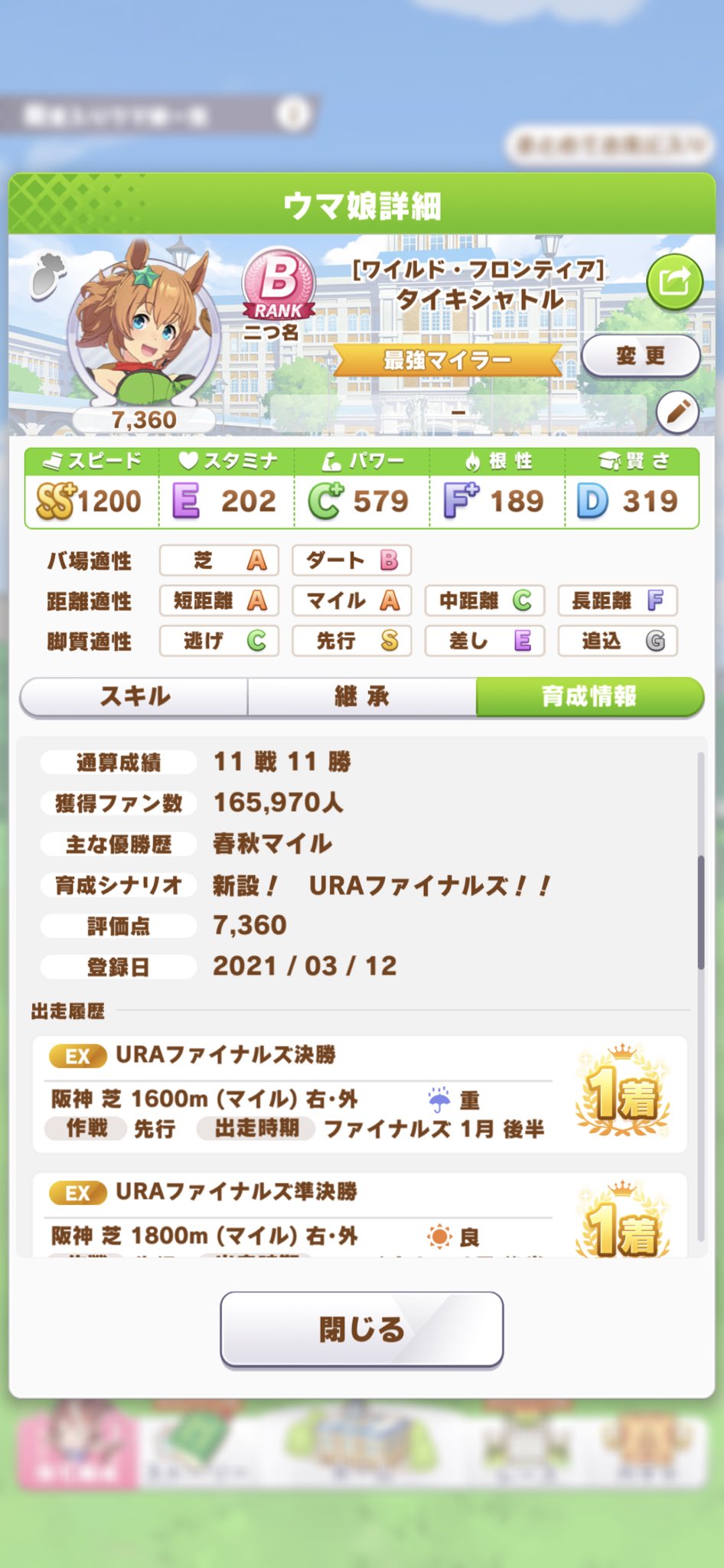Tap the green share icon
The height and width of the screenshot is (1568, 724).
point(673,282)
